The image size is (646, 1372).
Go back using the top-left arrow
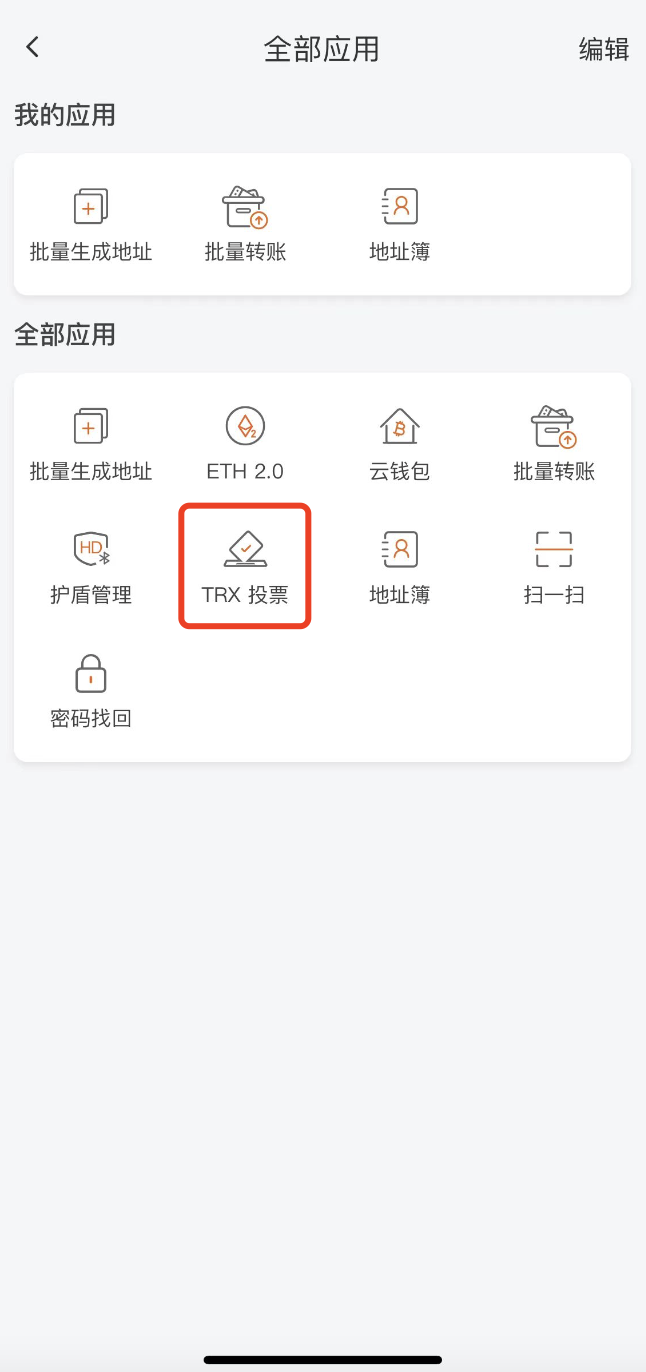pyautogui.click(x=33, y=47)
